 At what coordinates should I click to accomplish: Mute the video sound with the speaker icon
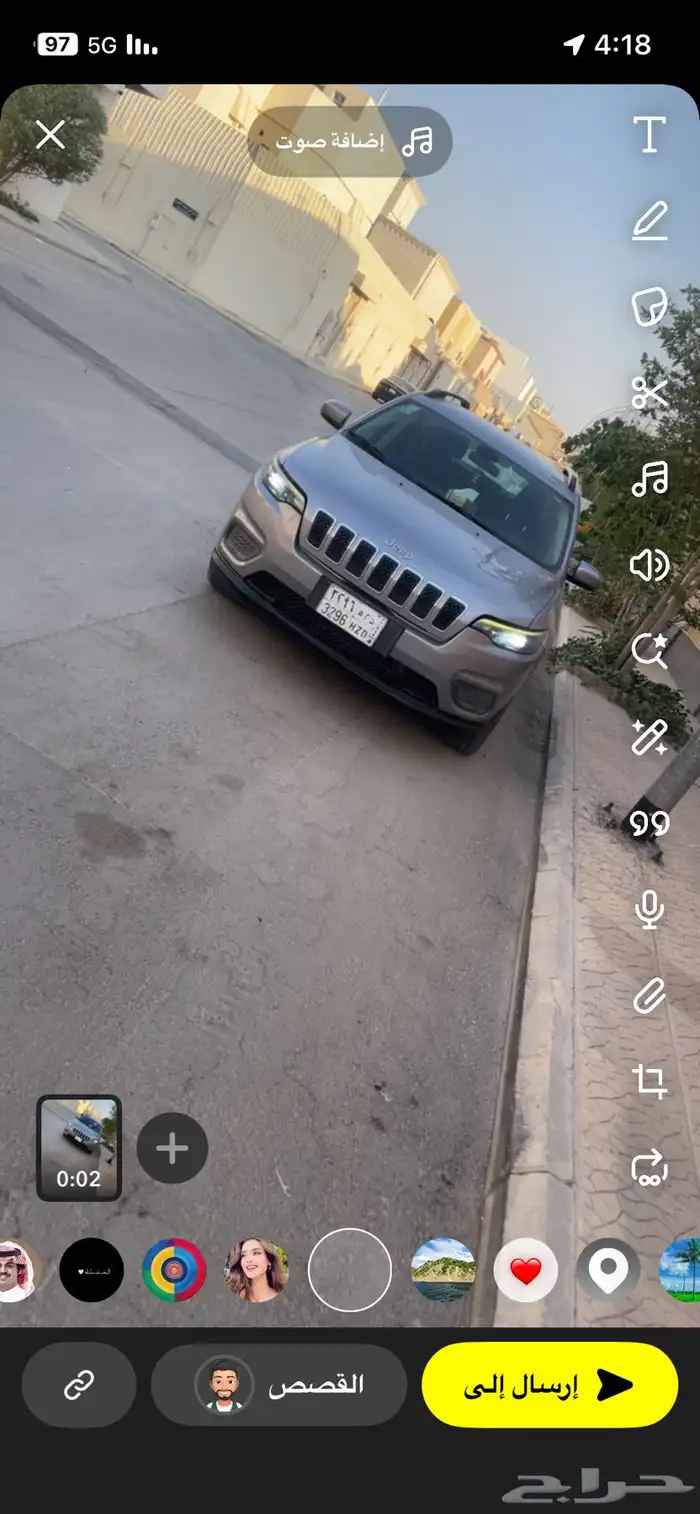click(x=650, y=566)
